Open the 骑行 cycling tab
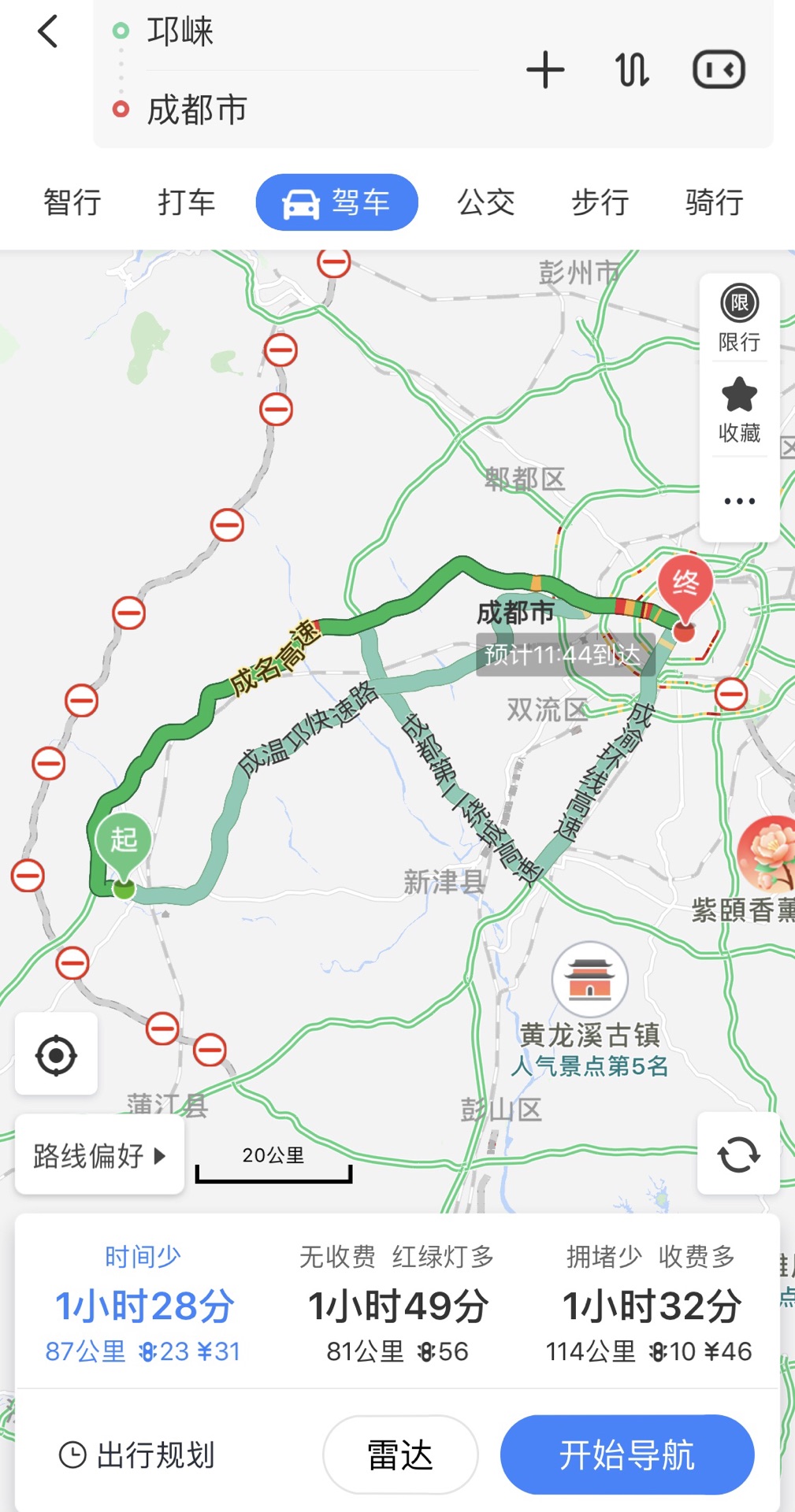 click(715, 202)
